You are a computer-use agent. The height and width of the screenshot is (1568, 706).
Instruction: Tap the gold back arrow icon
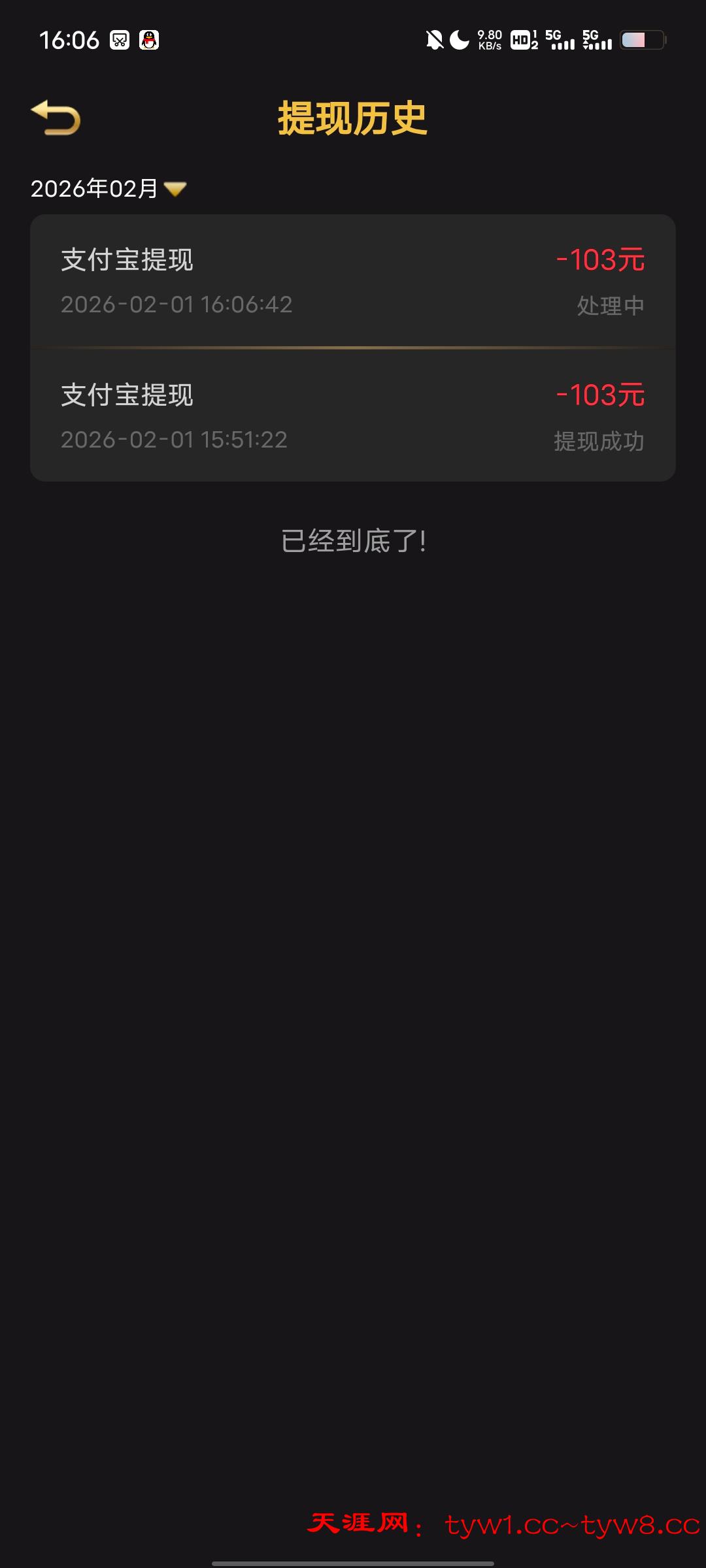(x=56, y=118)
